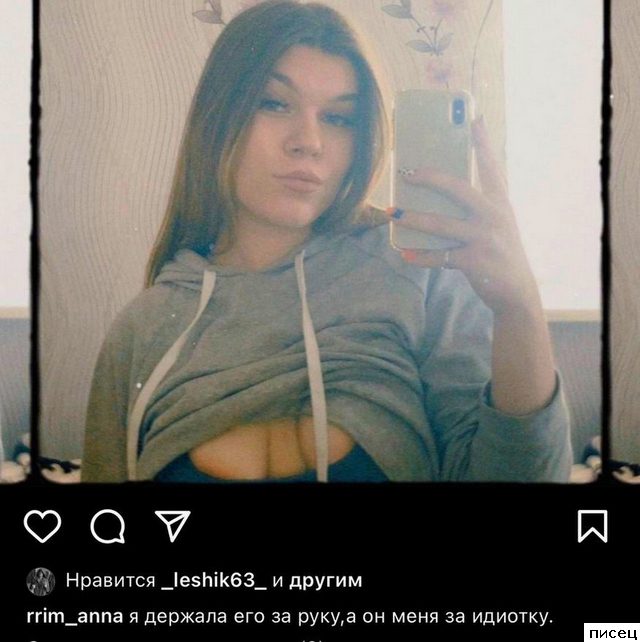Open the _leshik63_ profile from the likes line
Screen dimensions: 640x642
pos(214,581)
